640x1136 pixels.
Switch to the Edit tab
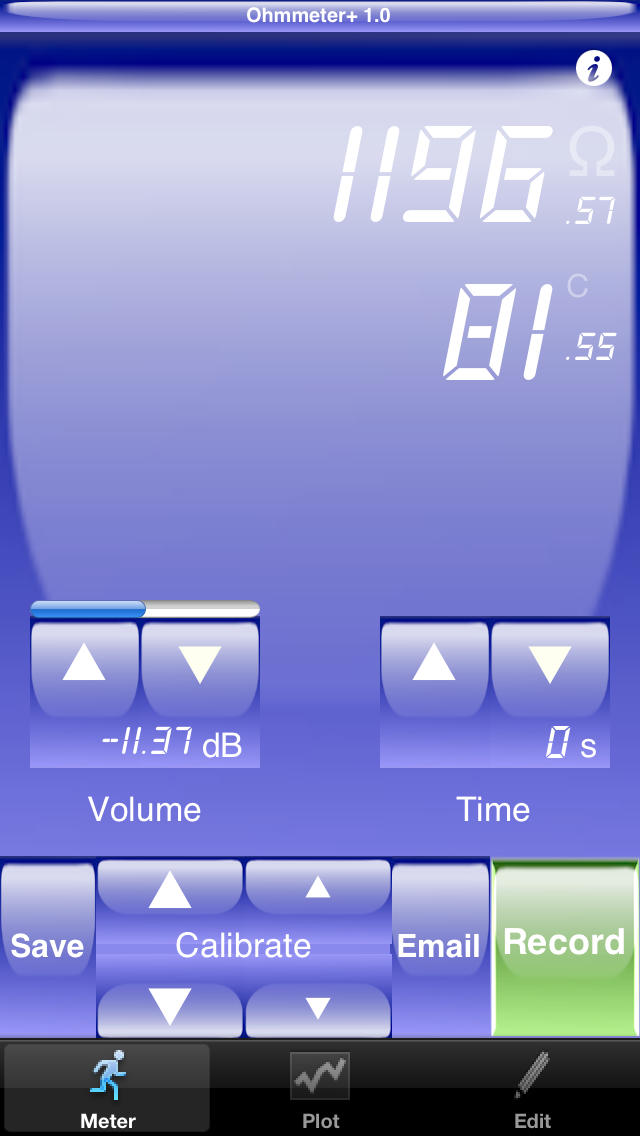point(533,1088)
